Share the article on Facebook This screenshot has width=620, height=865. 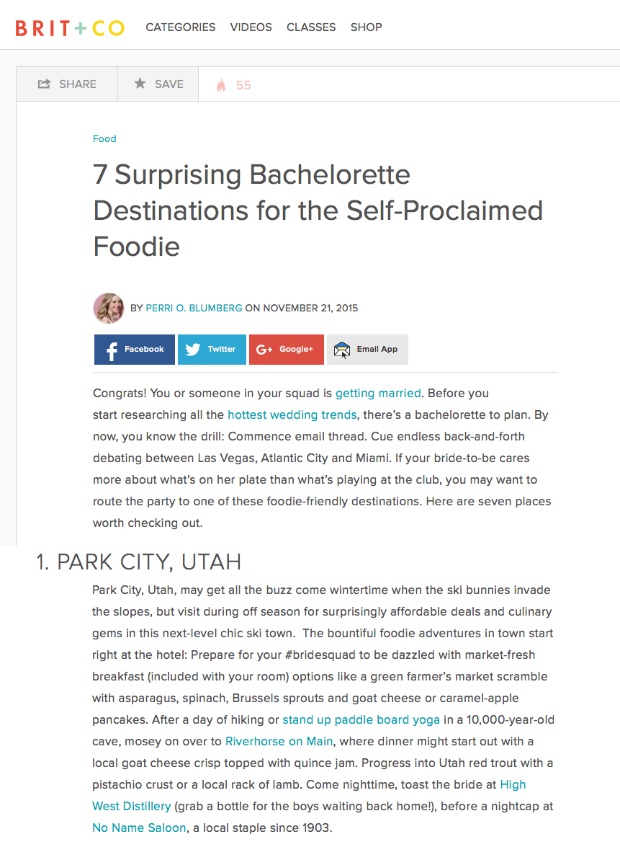click(134, 349)
